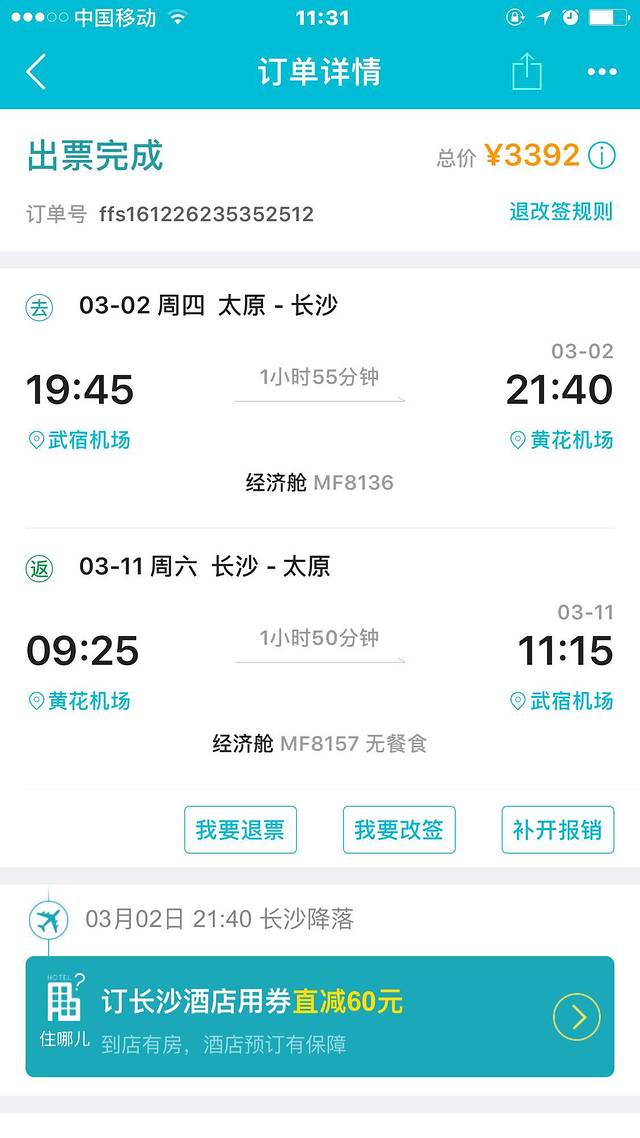640x1138 pixels.
Task: Go back from order details
Action: point(36,72)
